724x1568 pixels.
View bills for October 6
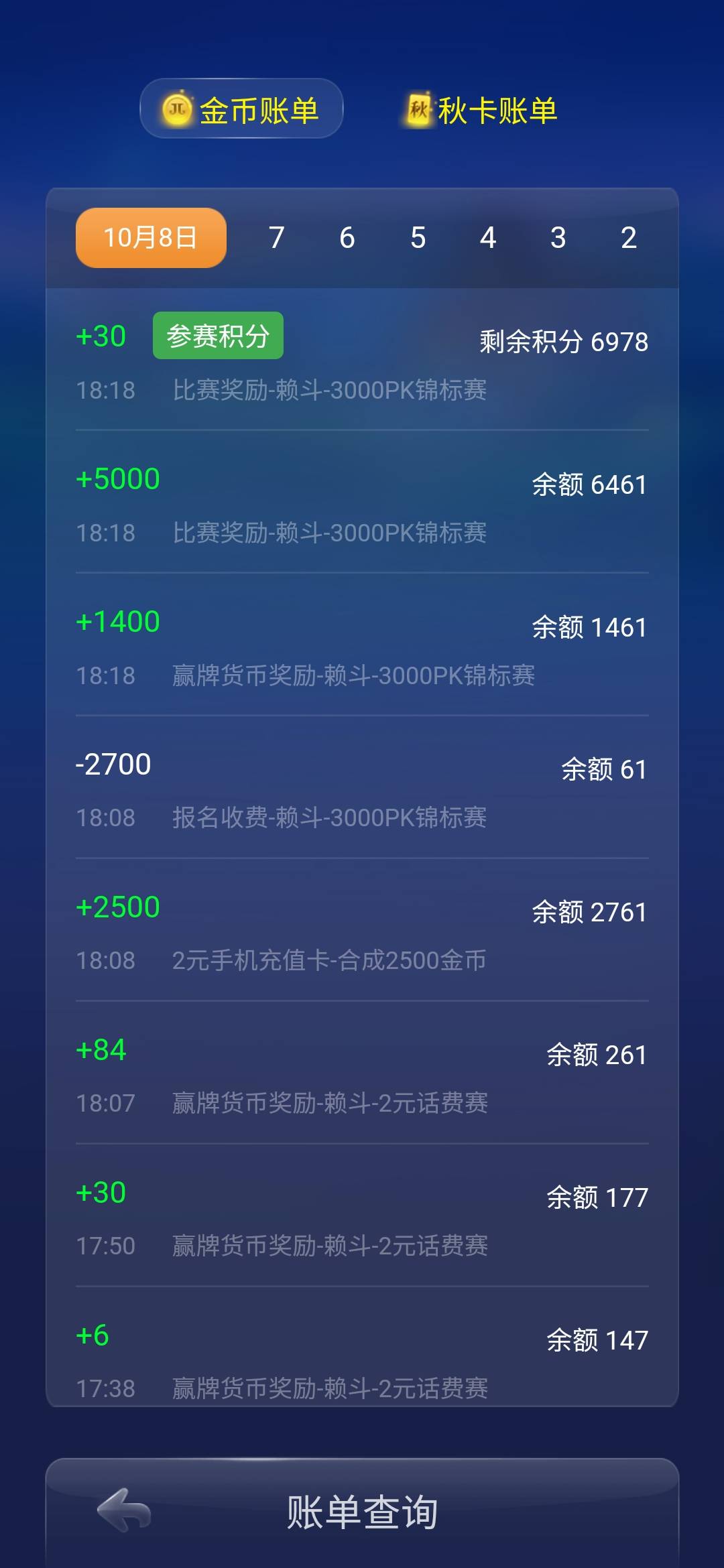pyautogui.click(x=347, y=238)
